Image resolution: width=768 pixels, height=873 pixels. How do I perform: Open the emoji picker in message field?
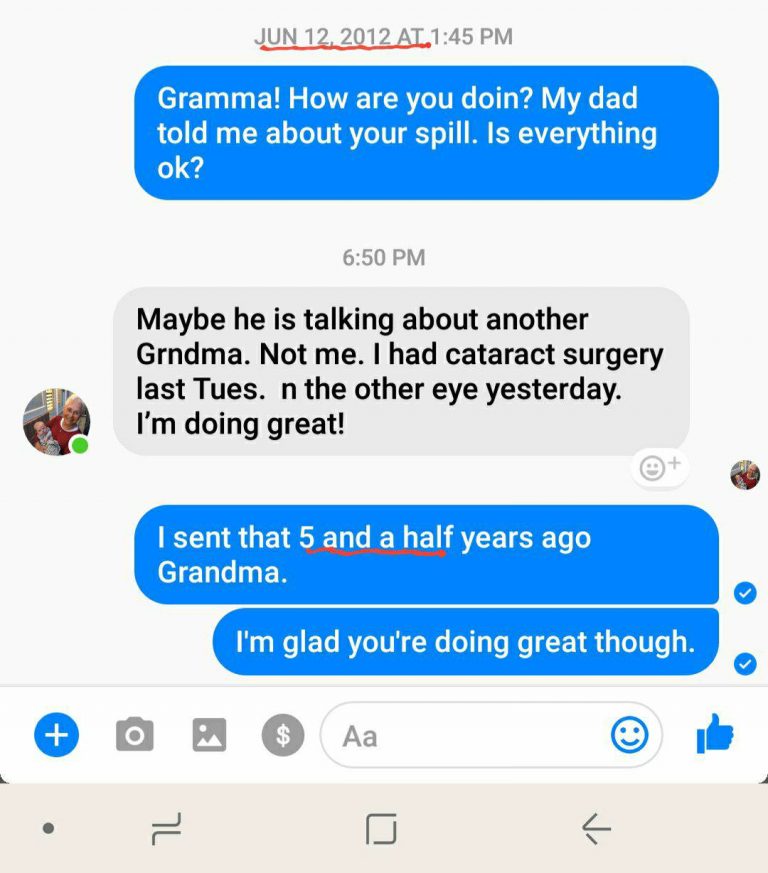point(629,736)
